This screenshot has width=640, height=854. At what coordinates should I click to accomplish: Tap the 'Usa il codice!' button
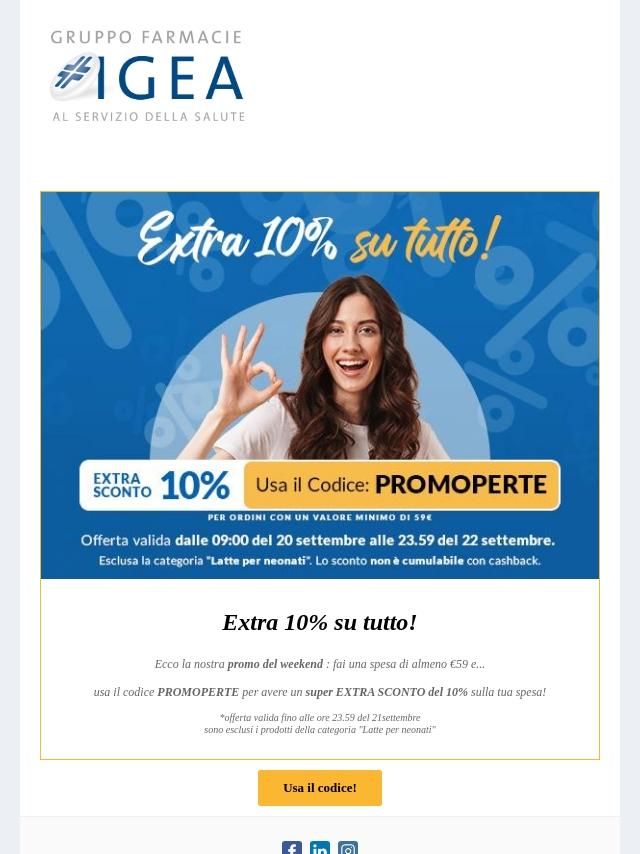point(320,788)
